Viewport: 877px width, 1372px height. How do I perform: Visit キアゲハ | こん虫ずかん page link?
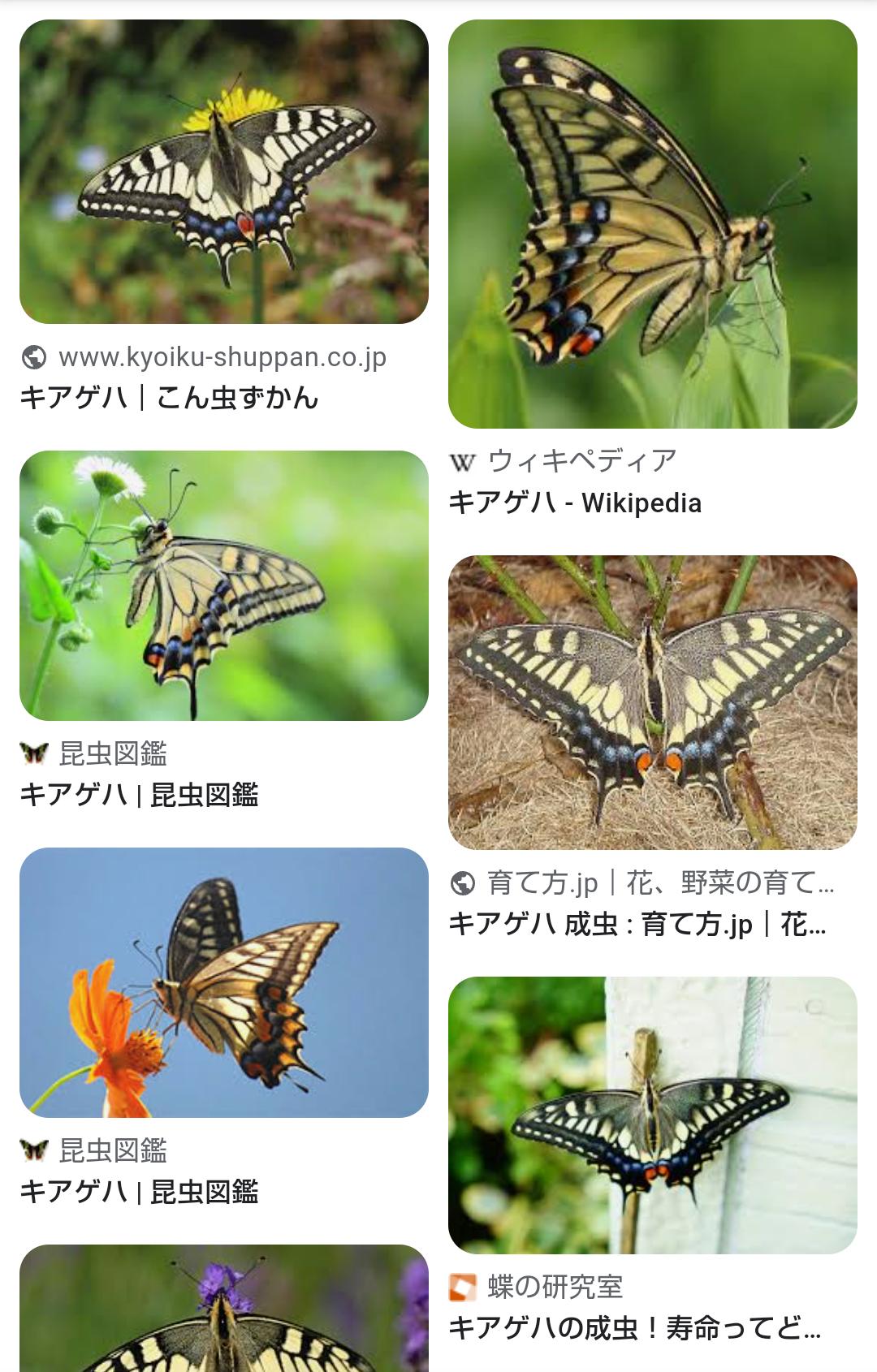pyautogui.click(x=169, y=397)
